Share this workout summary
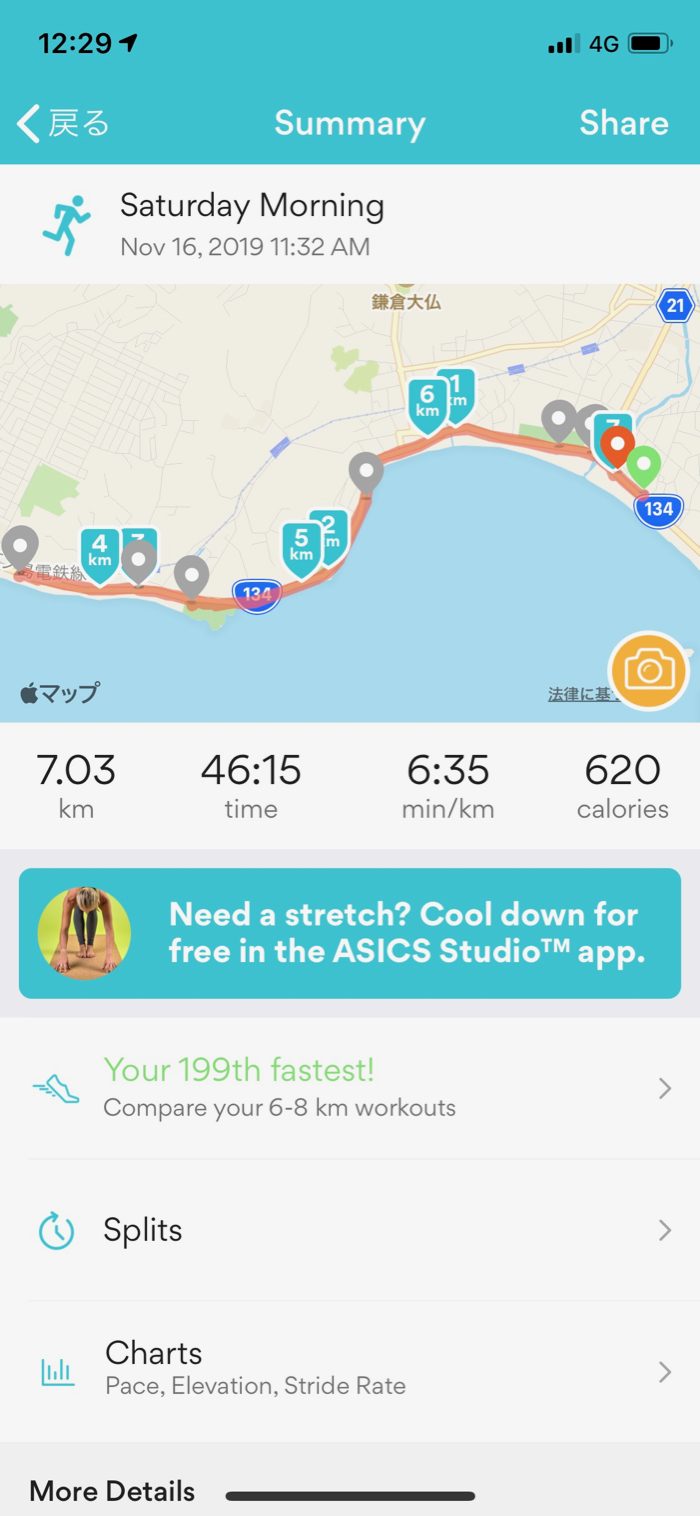The image size is (700, 1516). click(x=623, y=123)
